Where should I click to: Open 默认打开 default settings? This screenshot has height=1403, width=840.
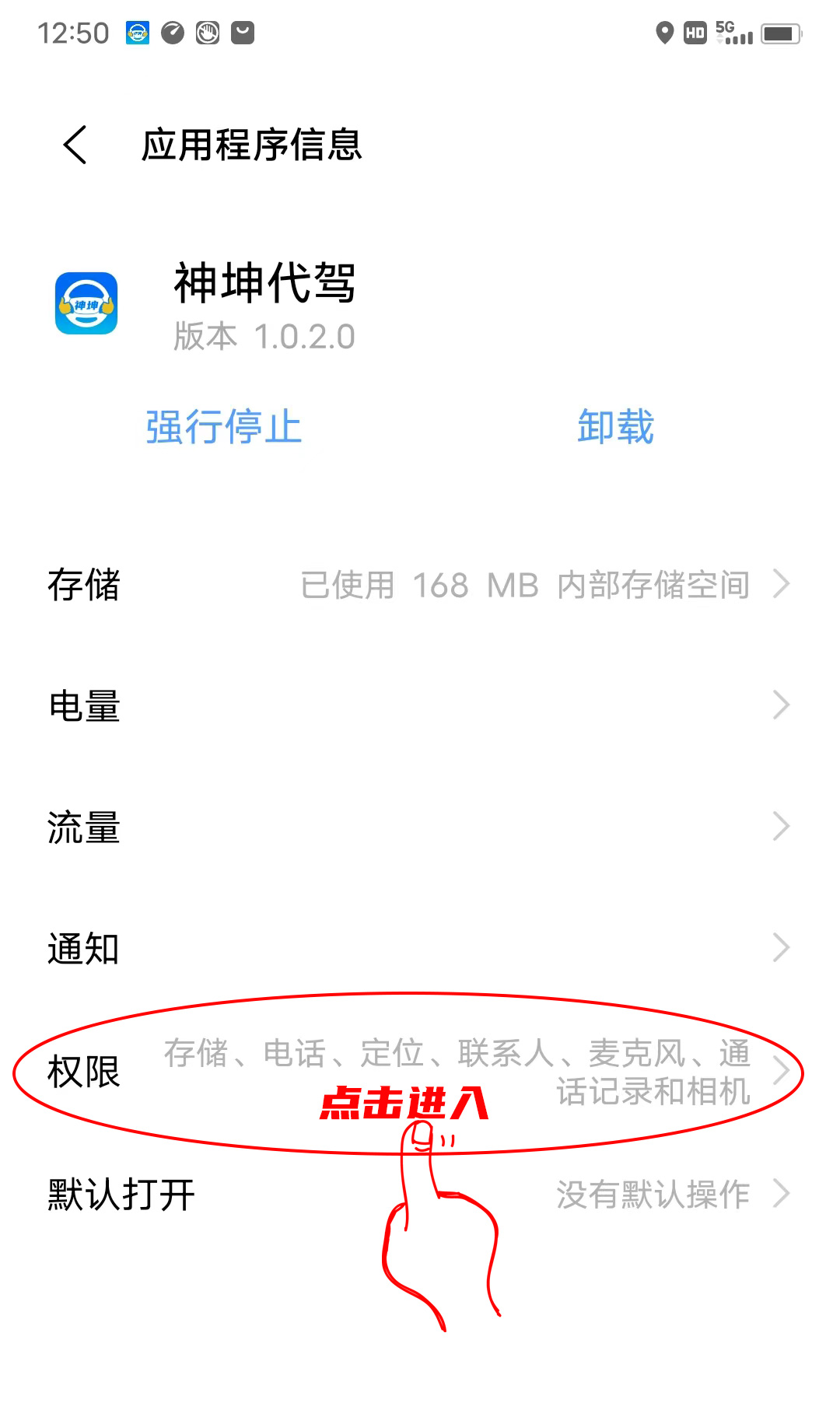420,1194
